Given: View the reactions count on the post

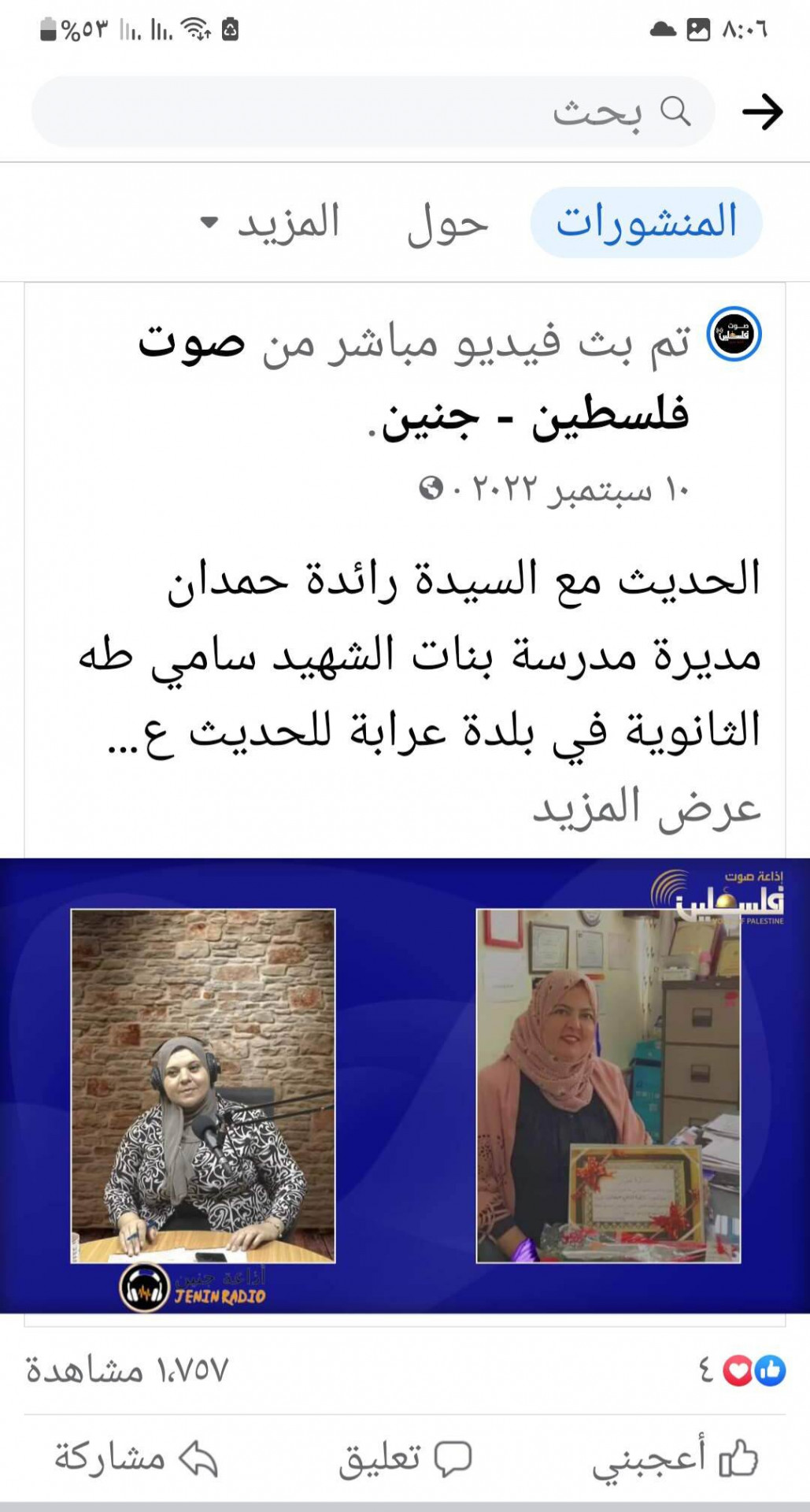Looking at the screenshot, I should tap(742, 1371).
